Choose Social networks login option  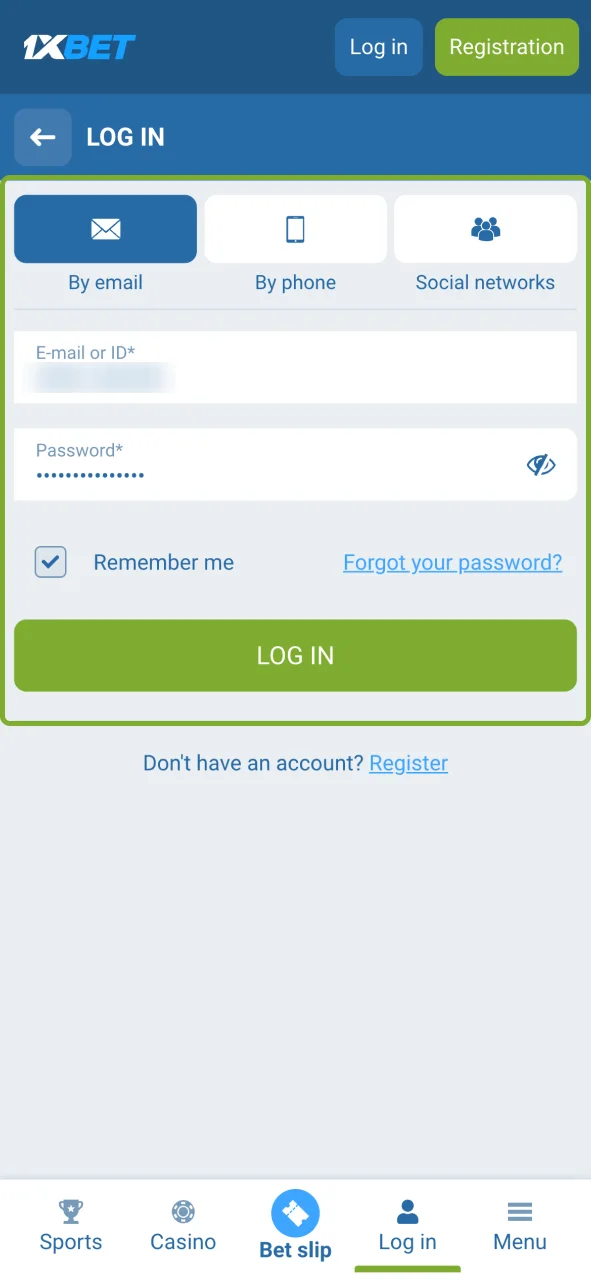point(485,229)
